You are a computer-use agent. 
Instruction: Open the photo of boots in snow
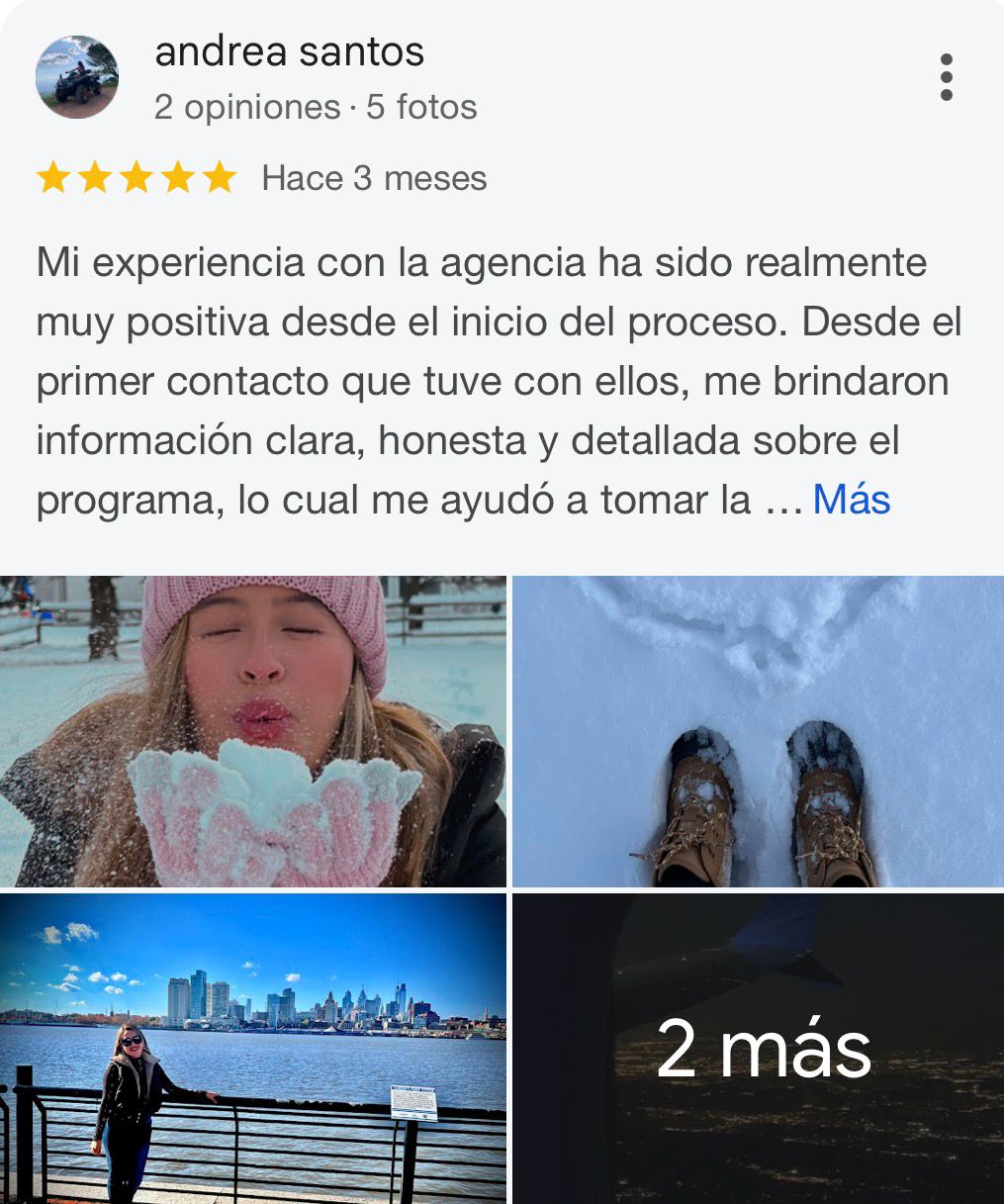pyautogui.click(x=758, y=731)
